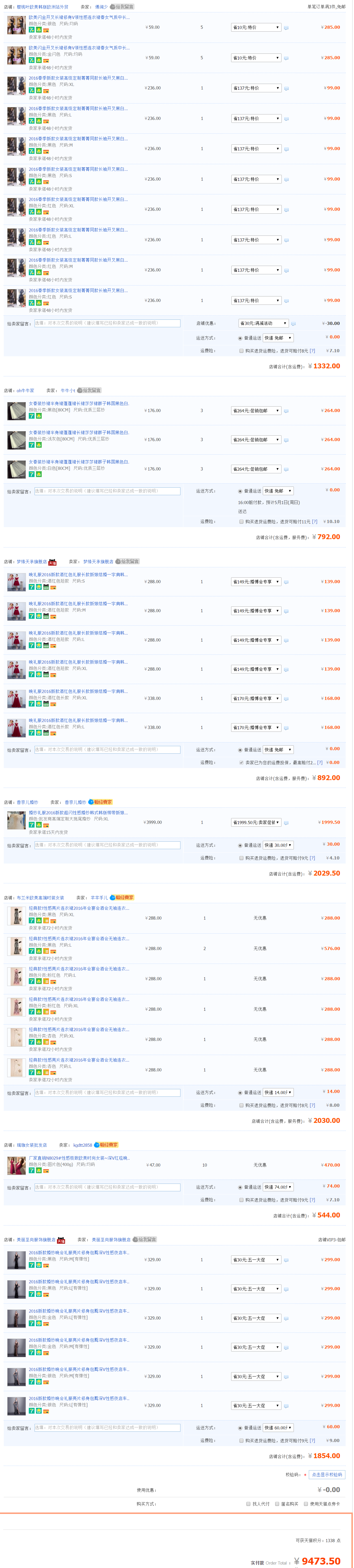Open the 快递 74.00 shipping dropdown

(278, 1187)
